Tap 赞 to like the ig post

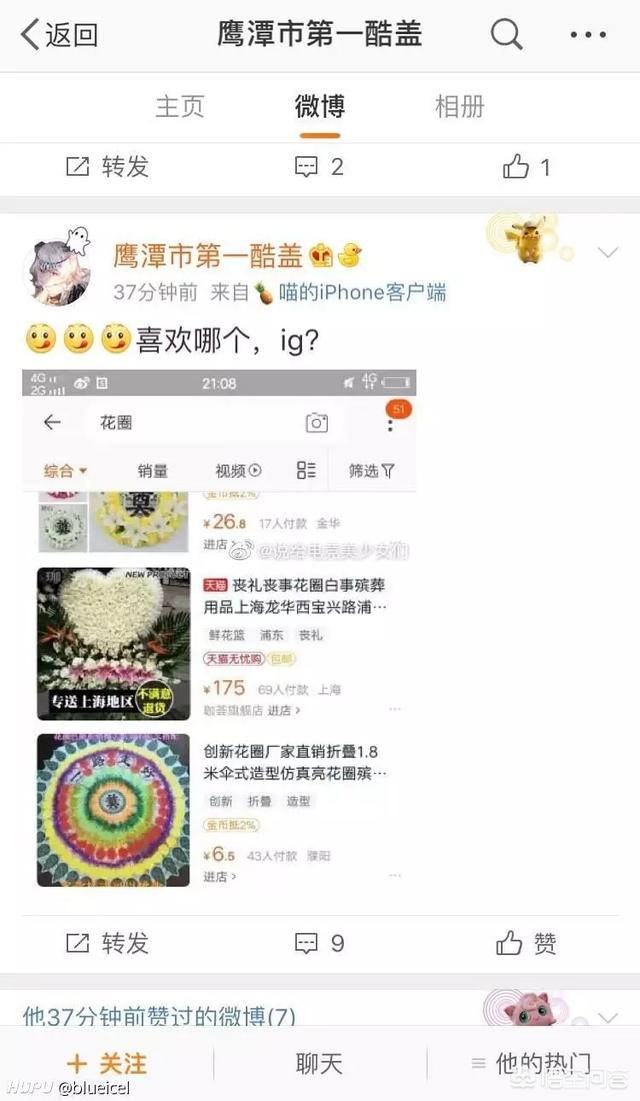point(526,943)
